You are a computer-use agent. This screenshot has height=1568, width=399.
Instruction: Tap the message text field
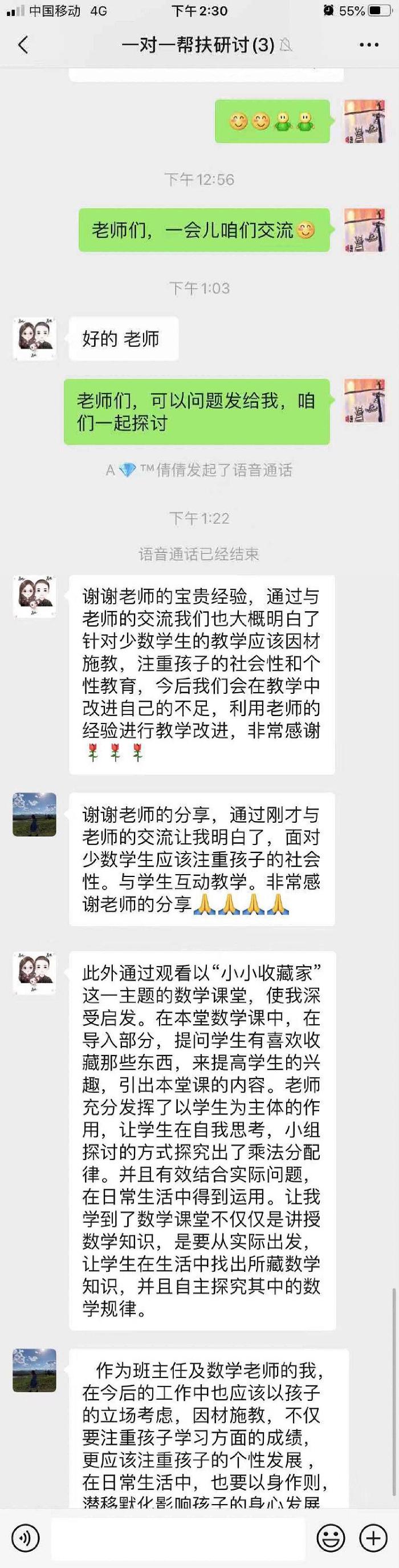point(178,1538)
